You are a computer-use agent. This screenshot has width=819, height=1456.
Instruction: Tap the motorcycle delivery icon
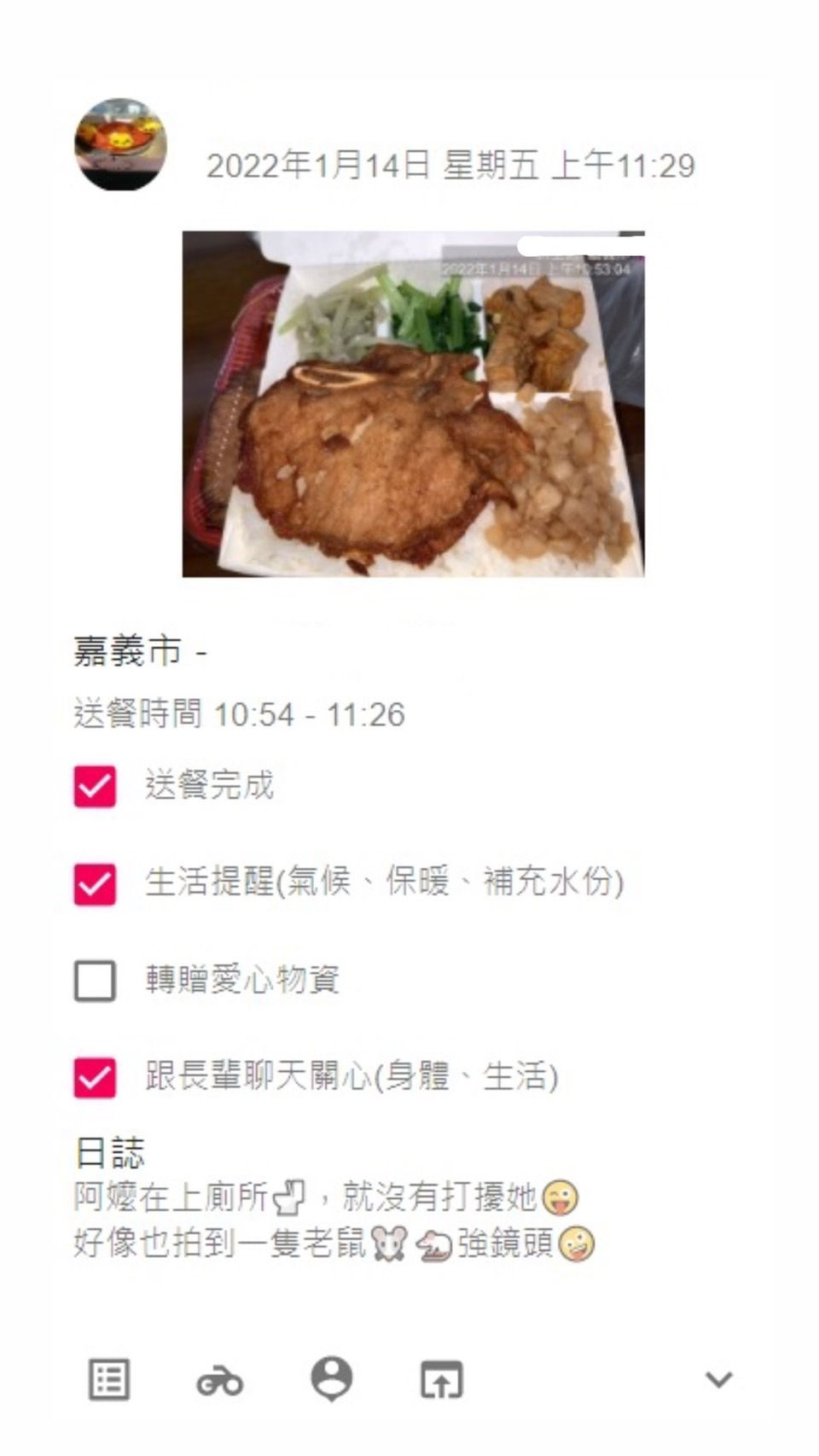(220, 1381)
